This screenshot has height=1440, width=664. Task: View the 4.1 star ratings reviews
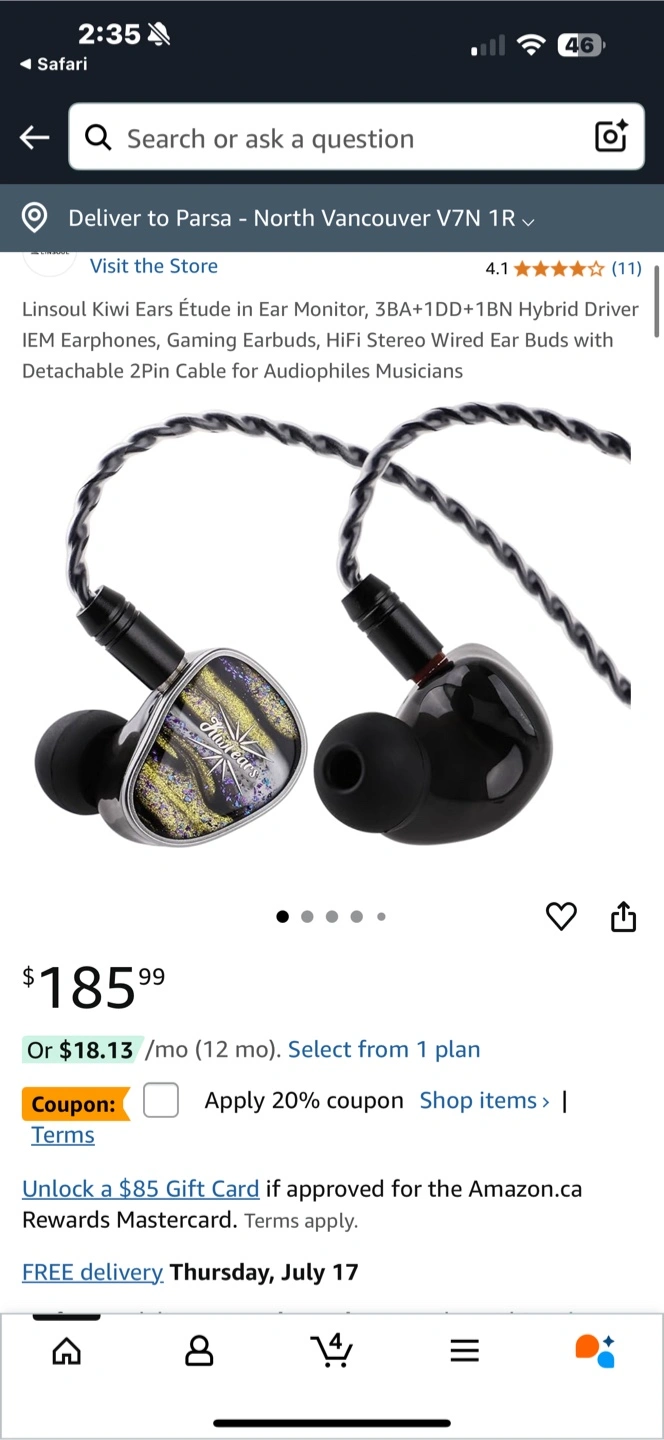pyautogui.click(x=563, y=268)
